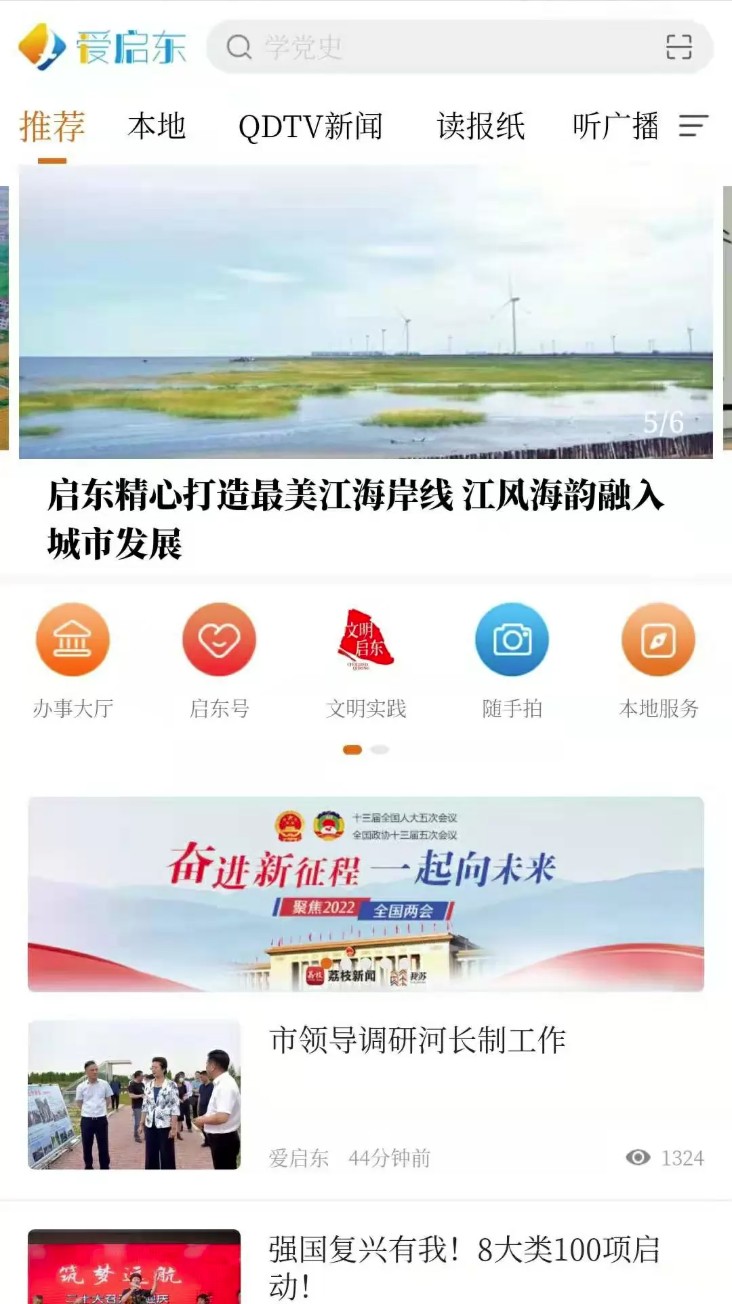Select the 启东号 heart icon
The image size is (732, 1304).
pos(219,640)
